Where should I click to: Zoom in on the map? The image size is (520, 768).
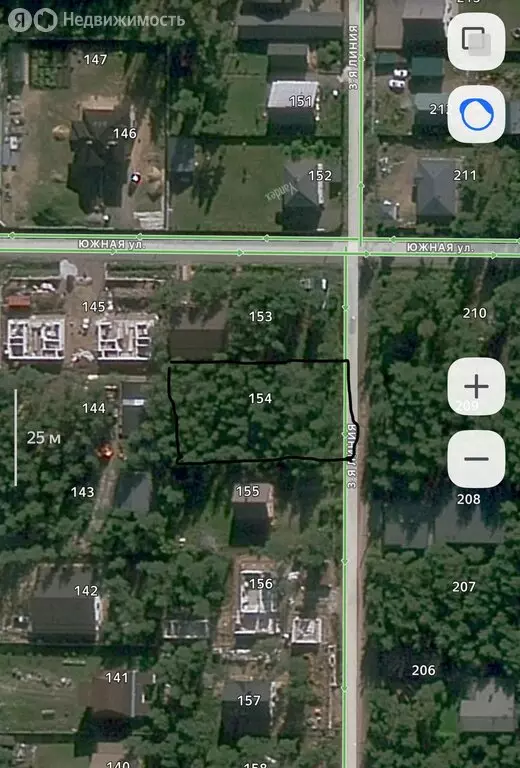[476, 386]
